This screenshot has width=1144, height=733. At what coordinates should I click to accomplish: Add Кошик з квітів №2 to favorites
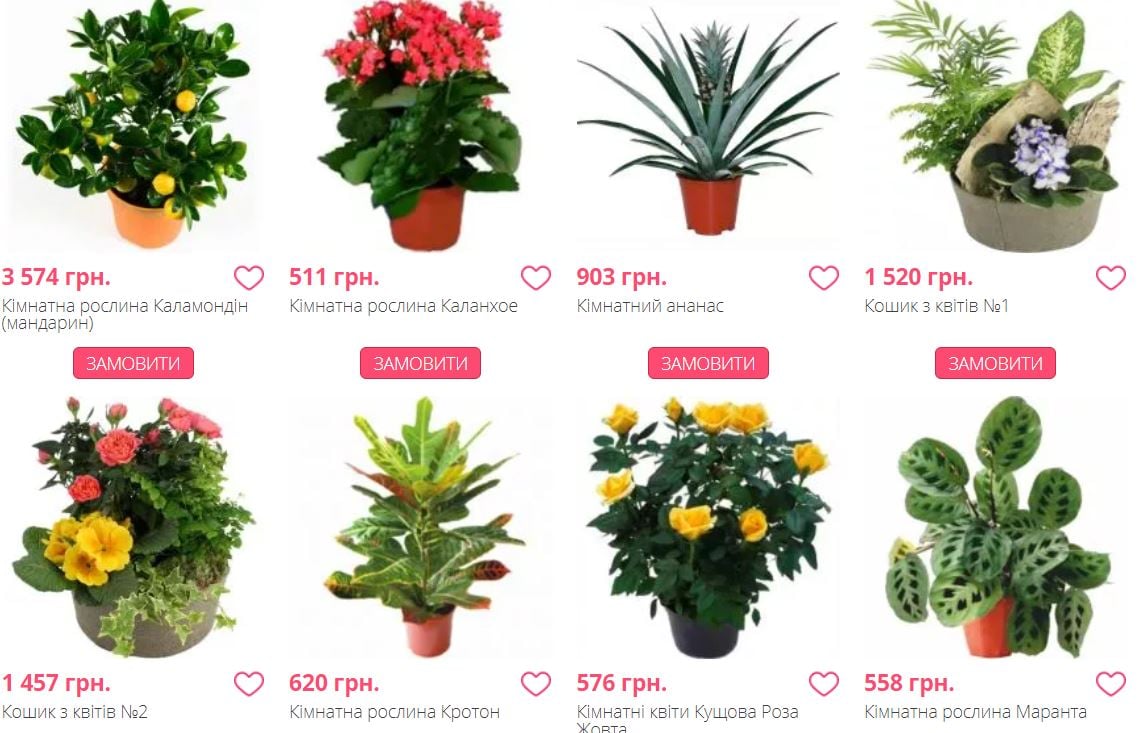(249, 684)
